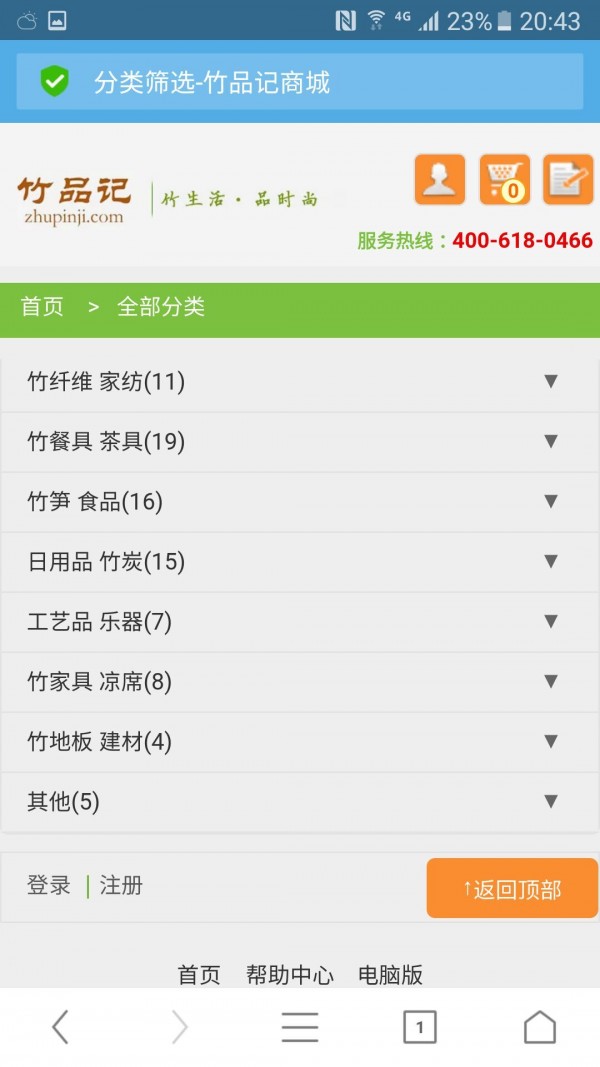
Task: Expand the 竹餐具 茶具 category
Action: point(300,441)
